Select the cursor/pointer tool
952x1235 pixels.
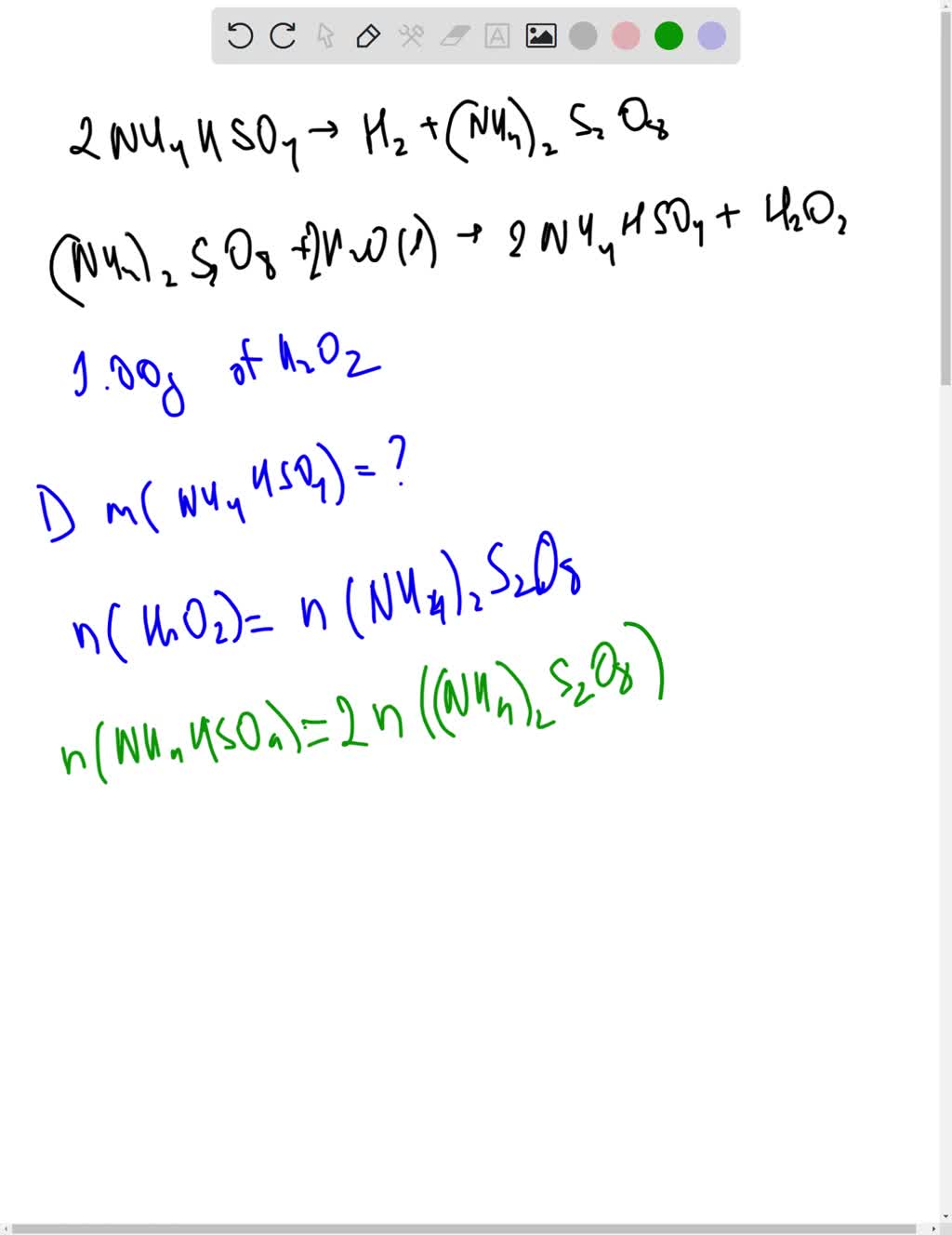[324, 36]
